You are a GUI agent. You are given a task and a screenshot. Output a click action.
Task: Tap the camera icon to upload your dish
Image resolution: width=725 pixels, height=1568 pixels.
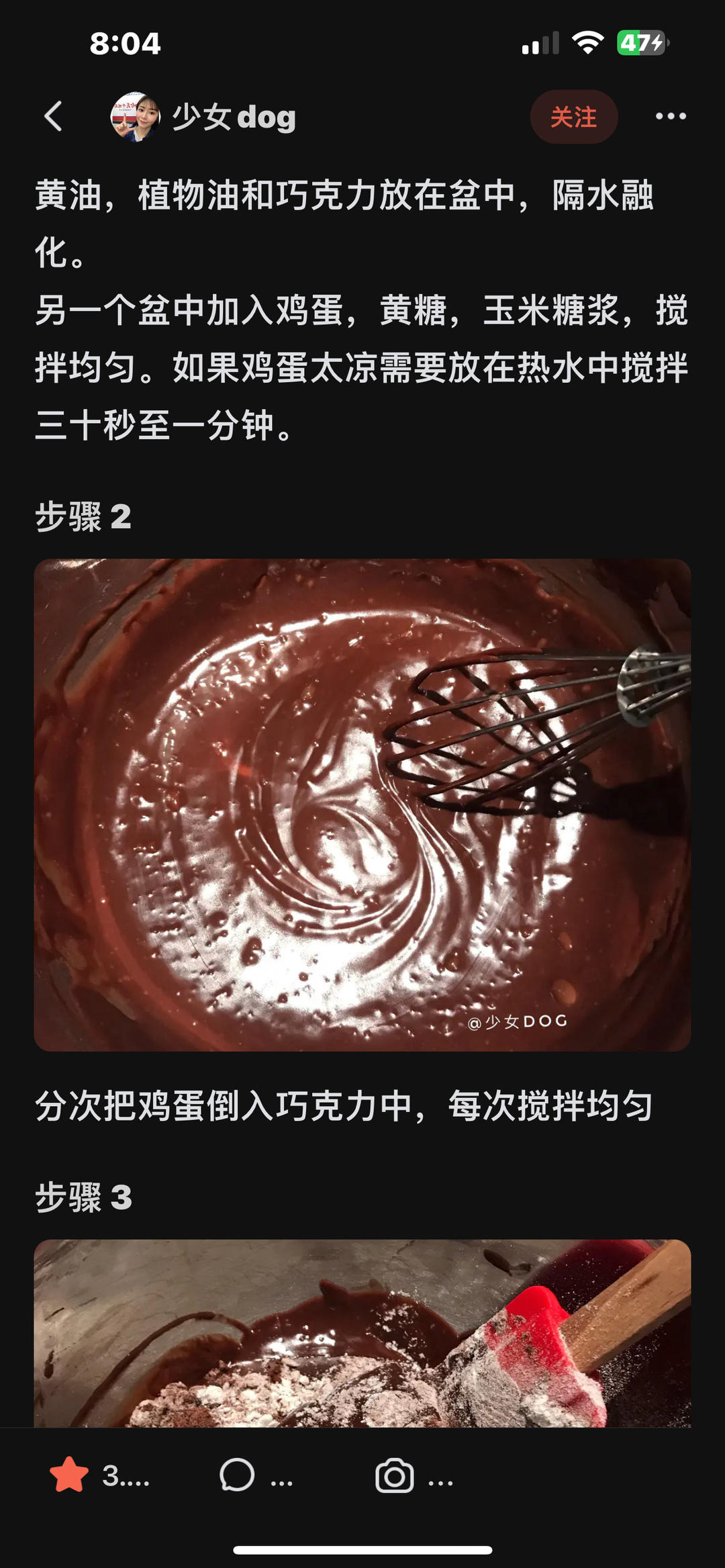coord(394,1475)
